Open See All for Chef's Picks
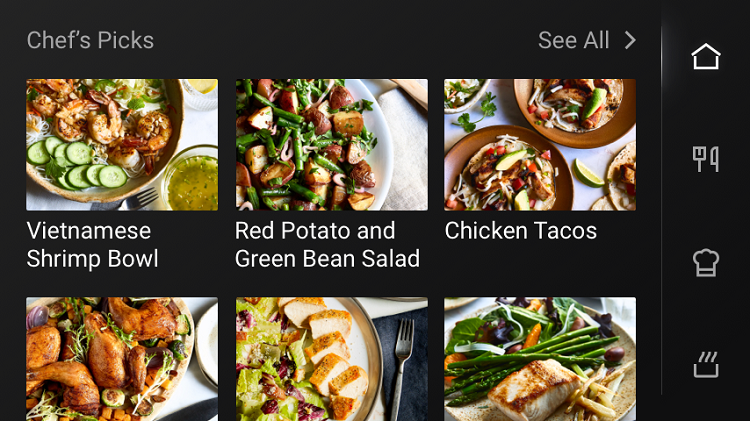The image size is (750, 421). [586, 40]
